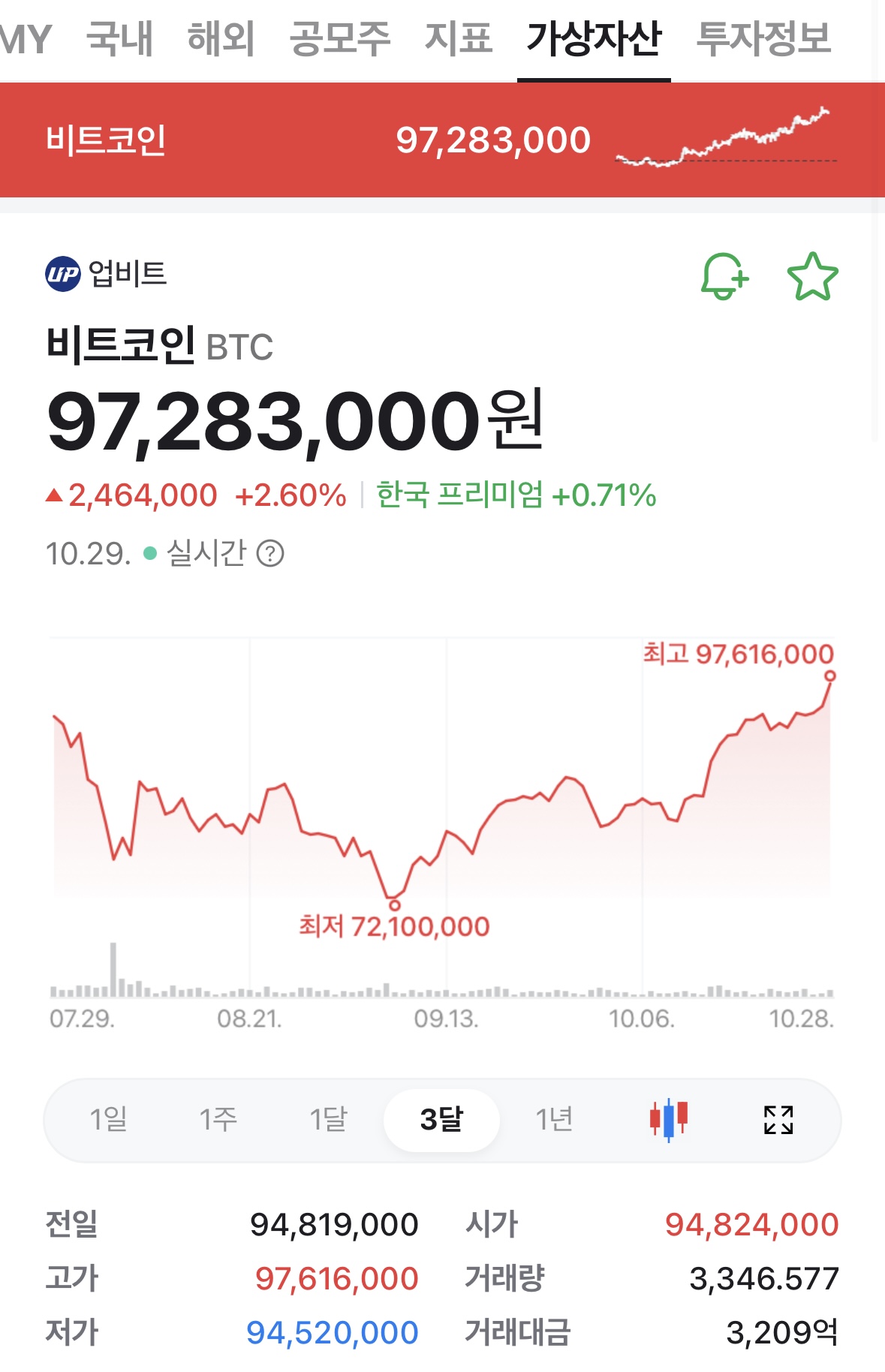Viewport: 885px width, 1372px height.
Task: Favorite Bitcoin using the star icon
Action: point(814,277)
